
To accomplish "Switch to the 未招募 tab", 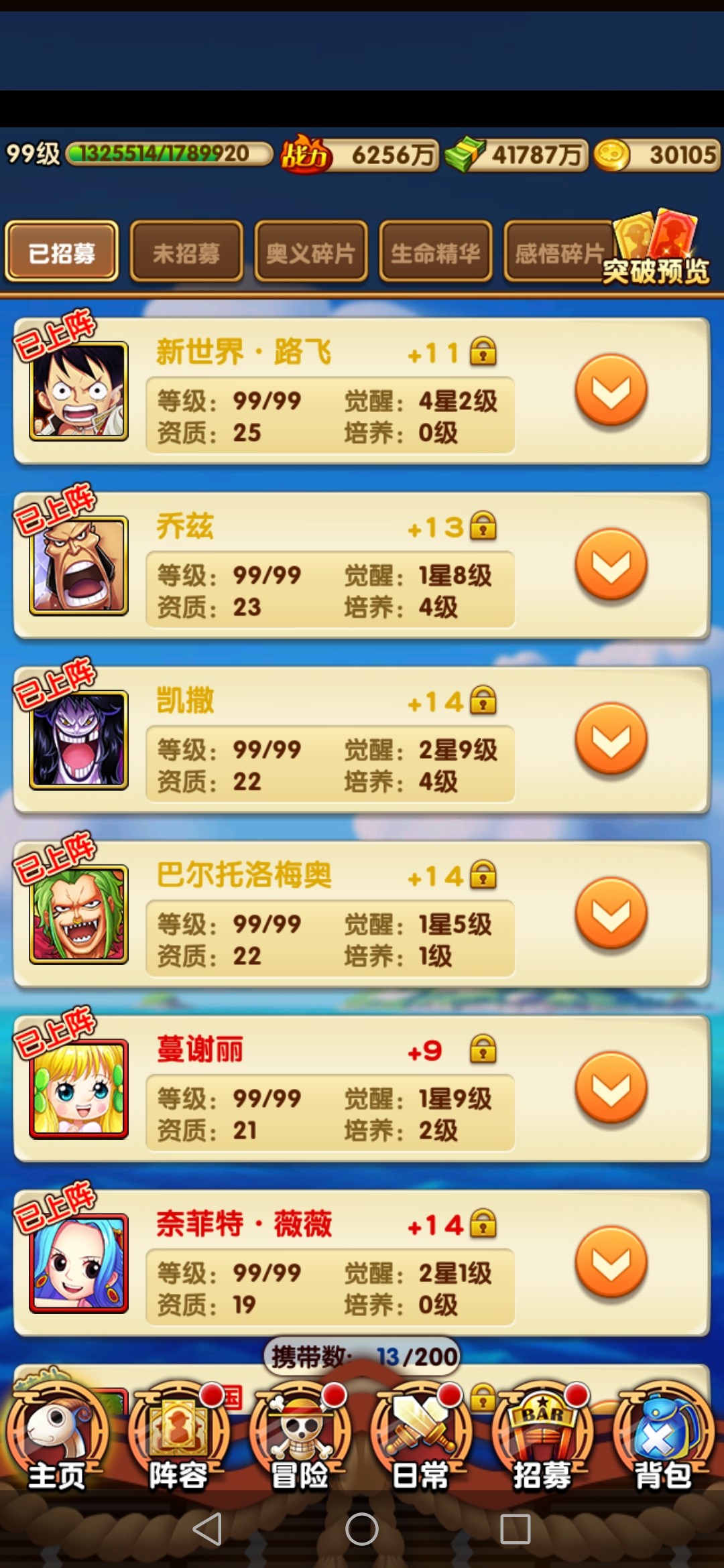I will (x=186, y=253).
